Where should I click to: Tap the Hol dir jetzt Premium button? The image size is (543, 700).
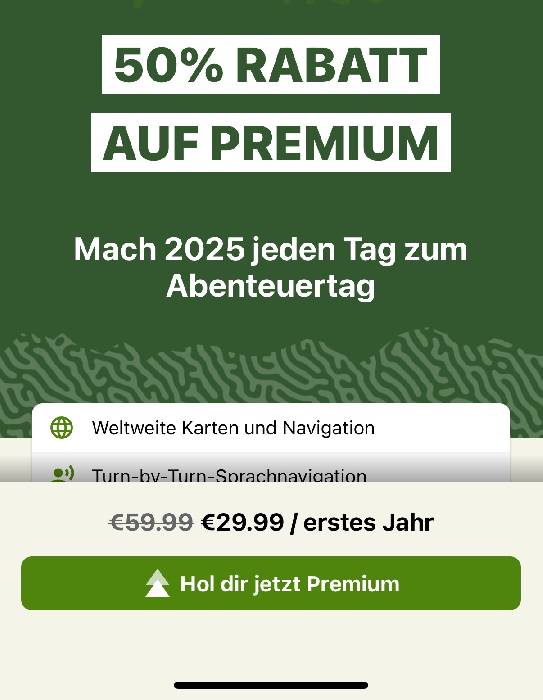pos(271,583)
